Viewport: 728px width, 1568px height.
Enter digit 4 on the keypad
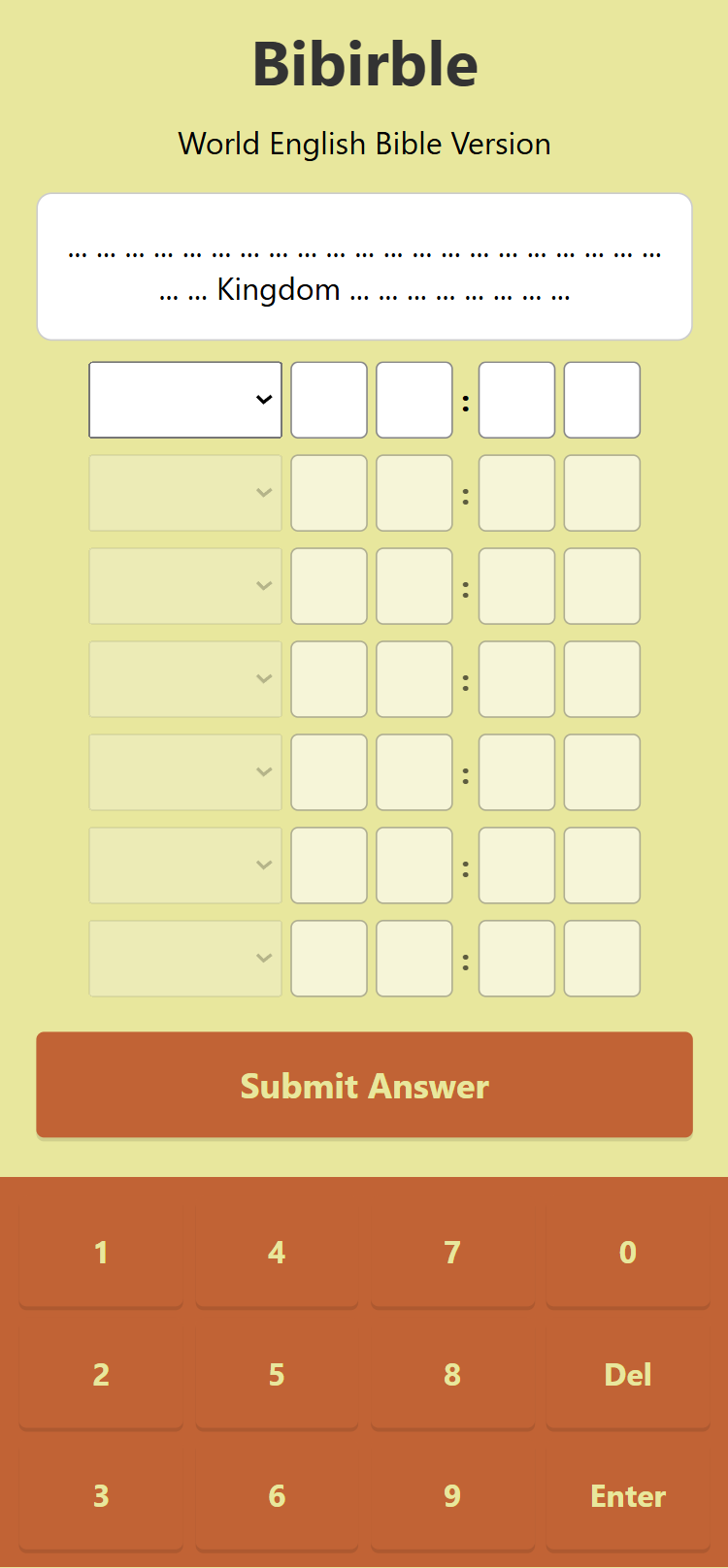pyautogui.click(x=277, y=1253)
